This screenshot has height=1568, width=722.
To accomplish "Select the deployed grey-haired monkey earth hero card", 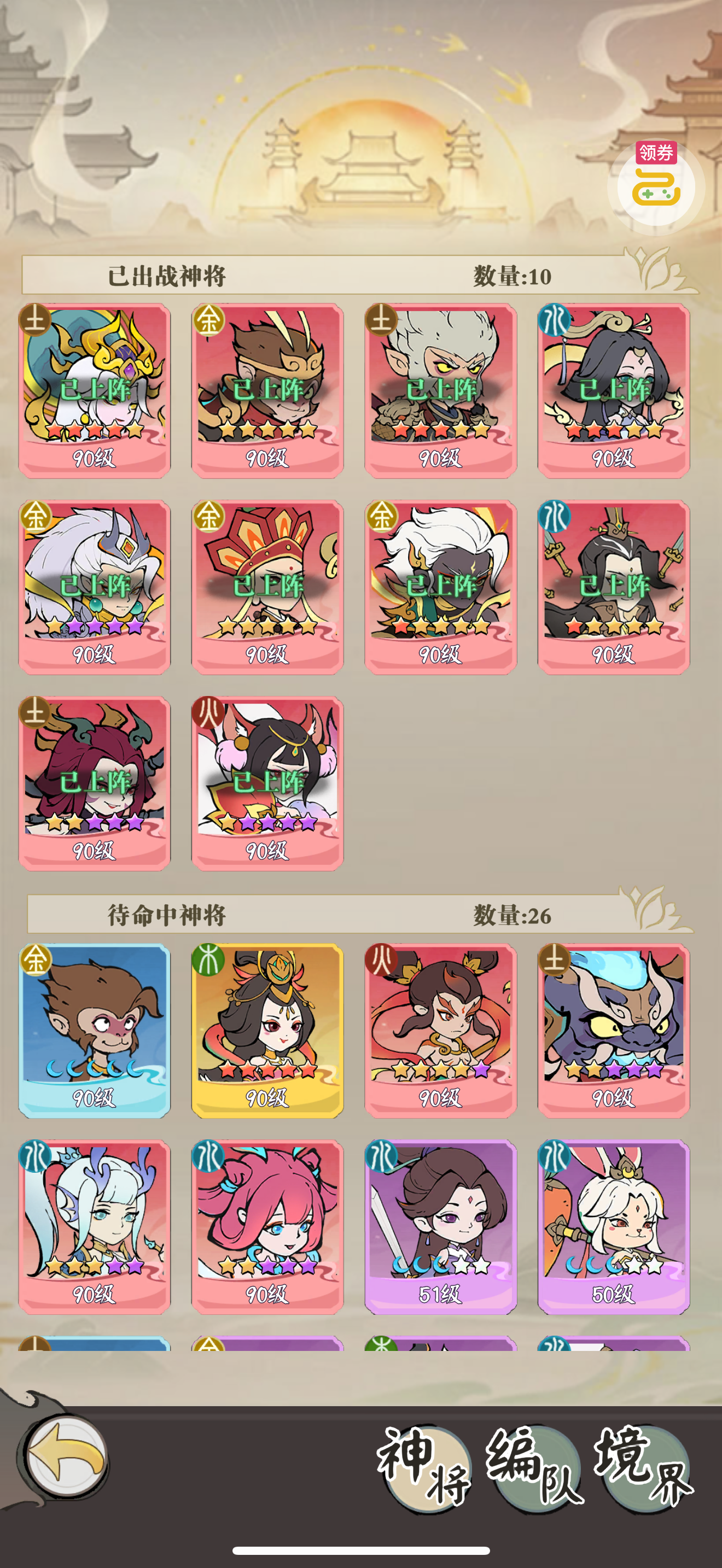I will point(441,391).
